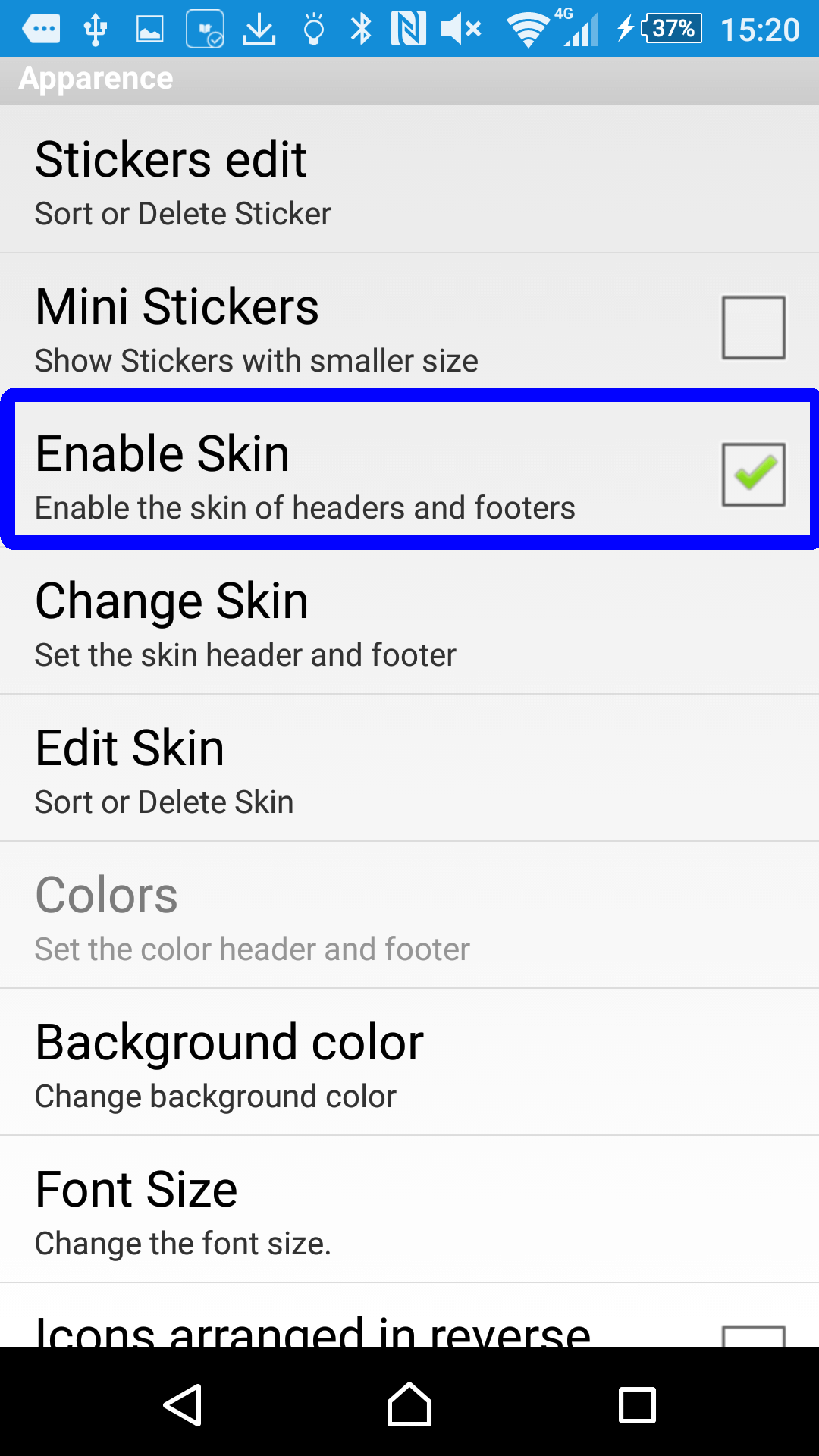Viewport: 819px width, 1456px height.
Task: Open the Font Size setting
Action: click(x=409, y=1209)
